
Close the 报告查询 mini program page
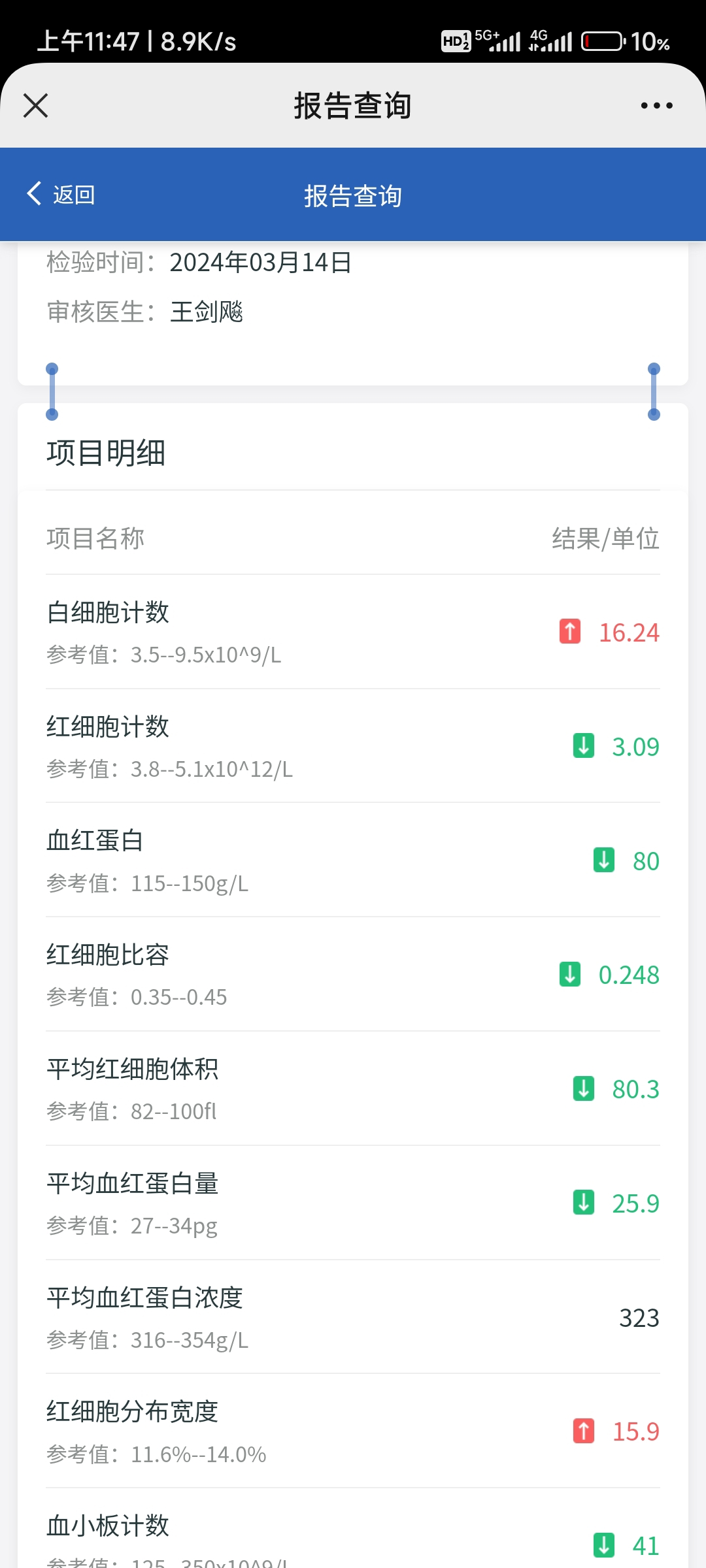(36, 105)
